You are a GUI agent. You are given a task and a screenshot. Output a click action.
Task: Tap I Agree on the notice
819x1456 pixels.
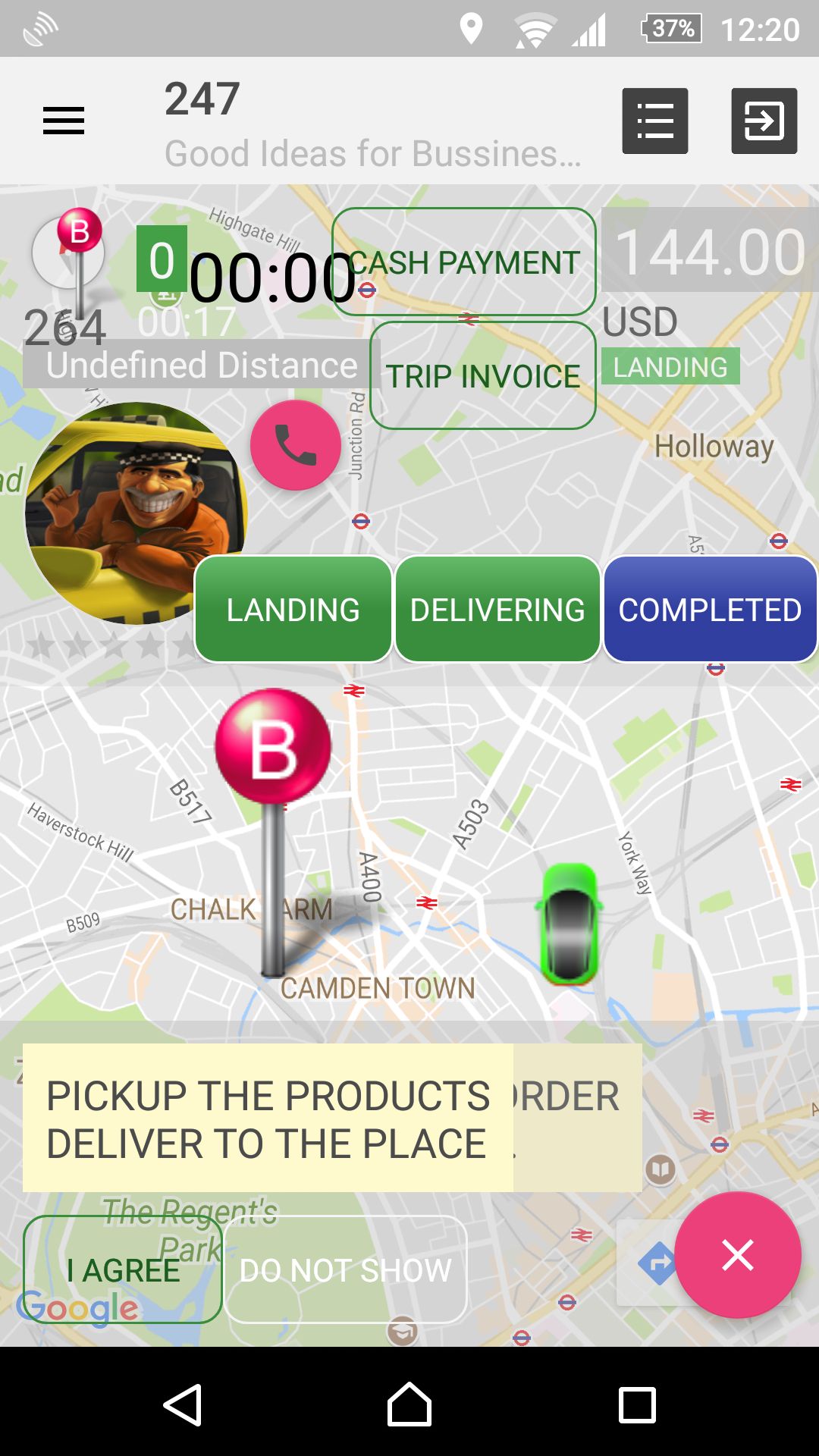point(123,1269)
